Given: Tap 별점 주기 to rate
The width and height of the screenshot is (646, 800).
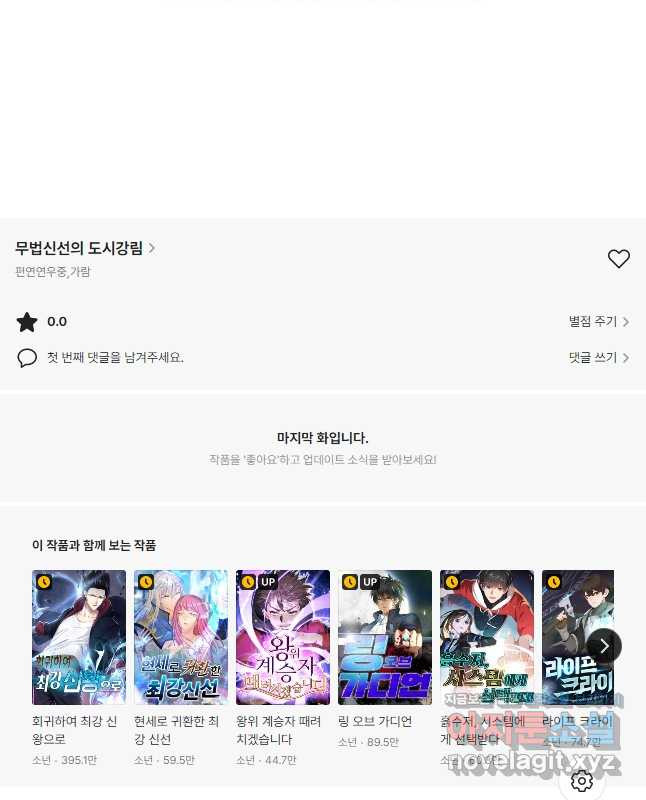Looking at the screenshot, I should tap(598, 322).
